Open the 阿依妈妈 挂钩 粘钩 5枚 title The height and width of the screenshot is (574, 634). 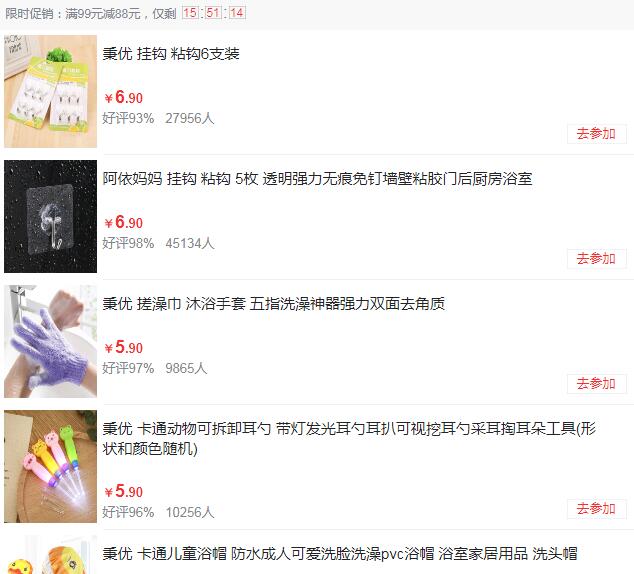[317, 179]
